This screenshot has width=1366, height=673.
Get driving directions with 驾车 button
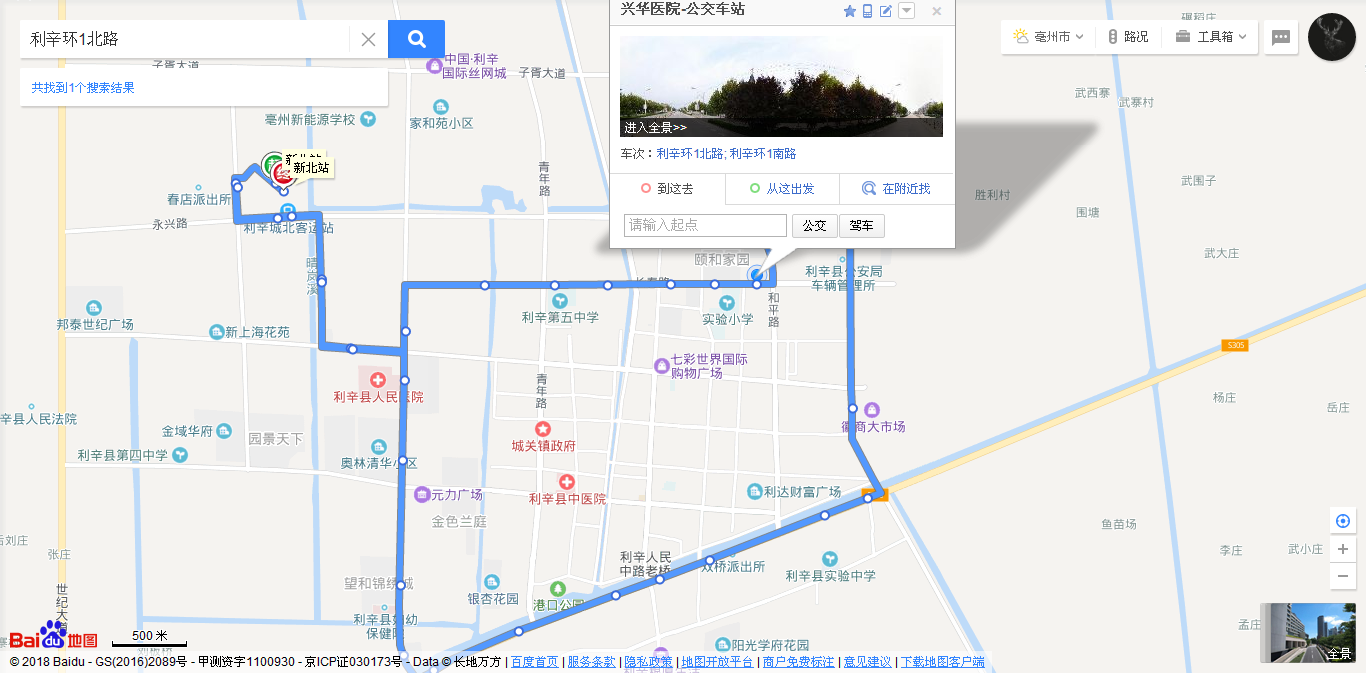tap(861, 225)
